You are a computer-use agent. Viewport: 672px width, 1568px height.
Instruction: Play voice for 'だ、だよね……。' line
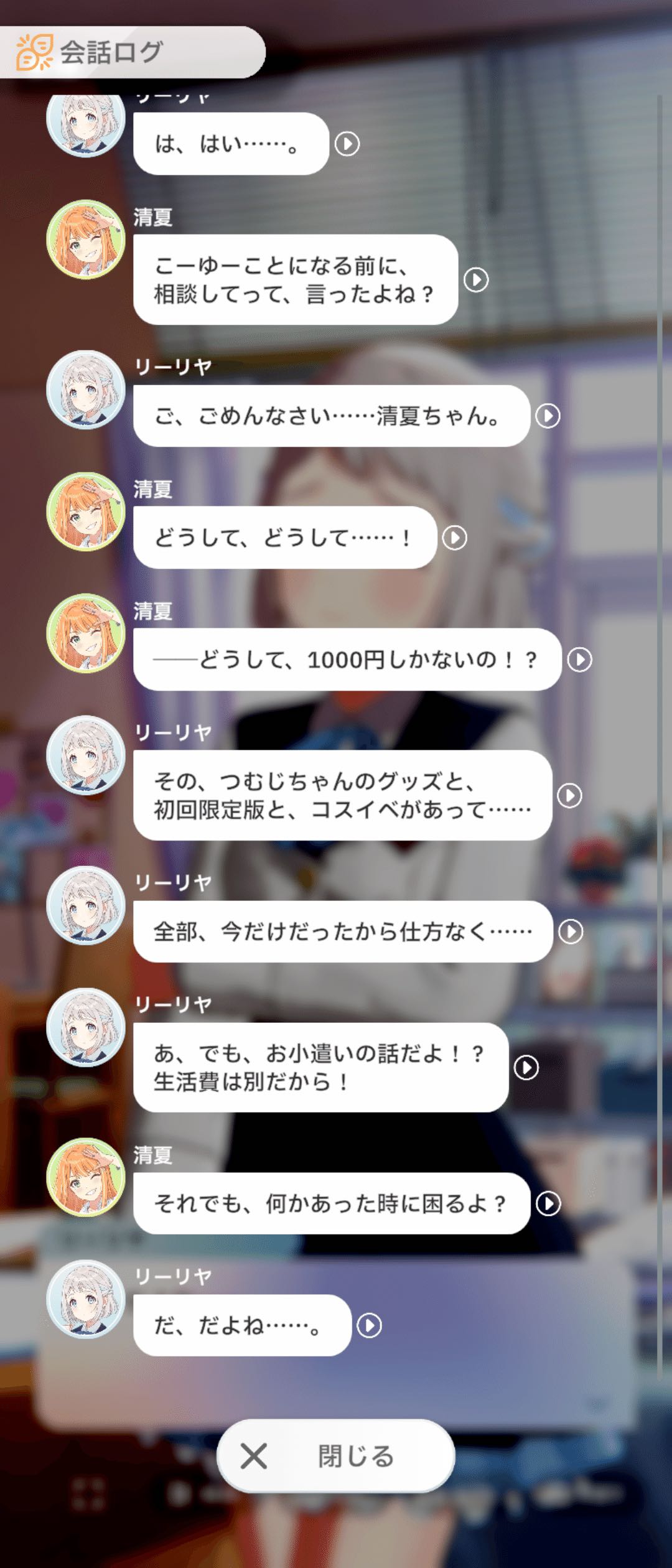pyautogui.click(x=370, y=1325)
